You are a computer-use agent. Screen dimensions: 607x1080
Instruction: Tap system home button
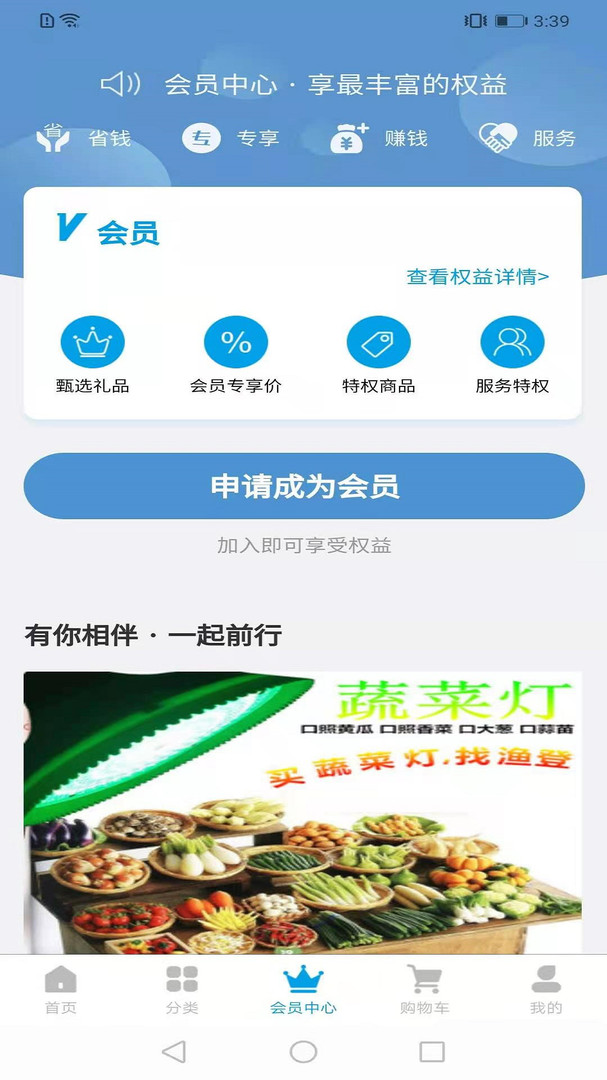pos(303,1051)
